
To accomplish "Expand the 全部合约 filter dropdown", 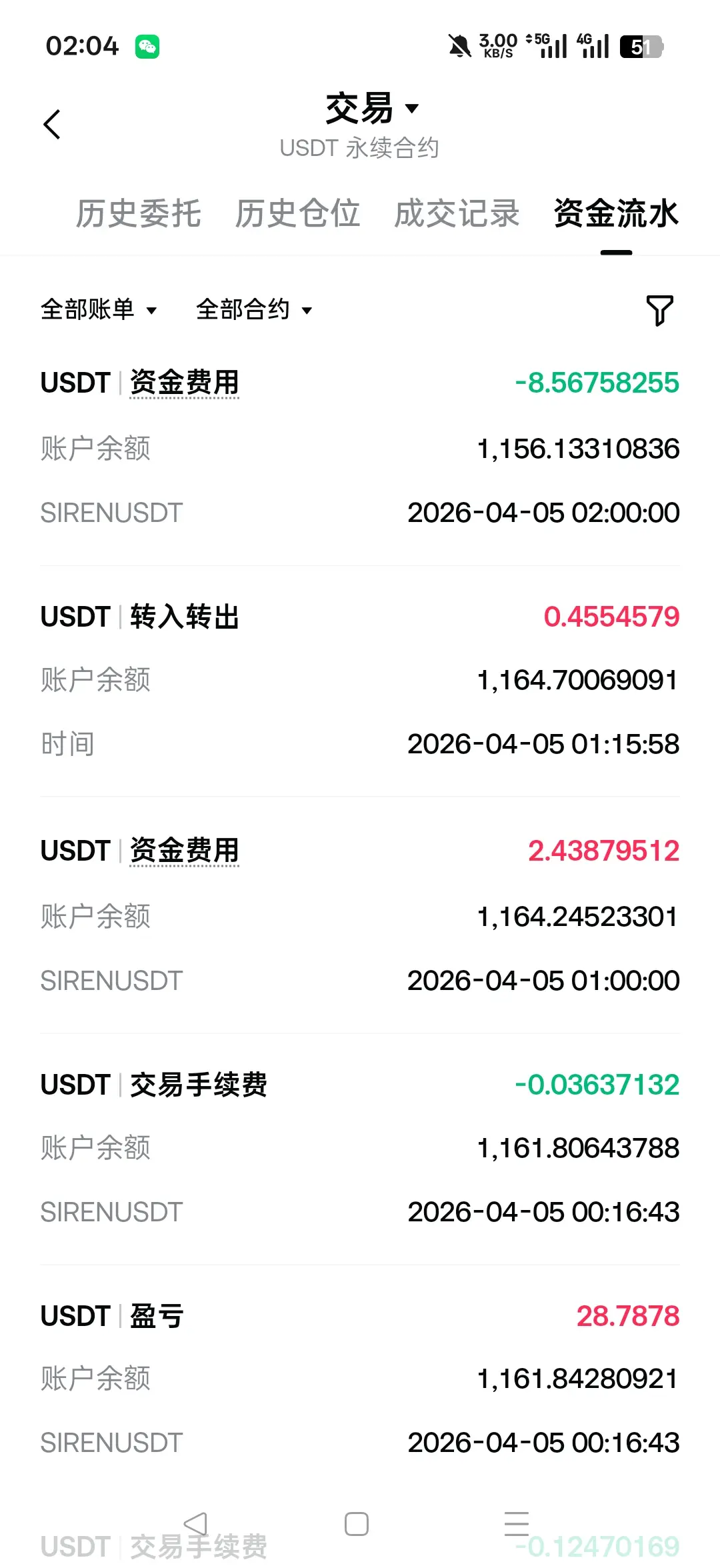I will 254,310.
